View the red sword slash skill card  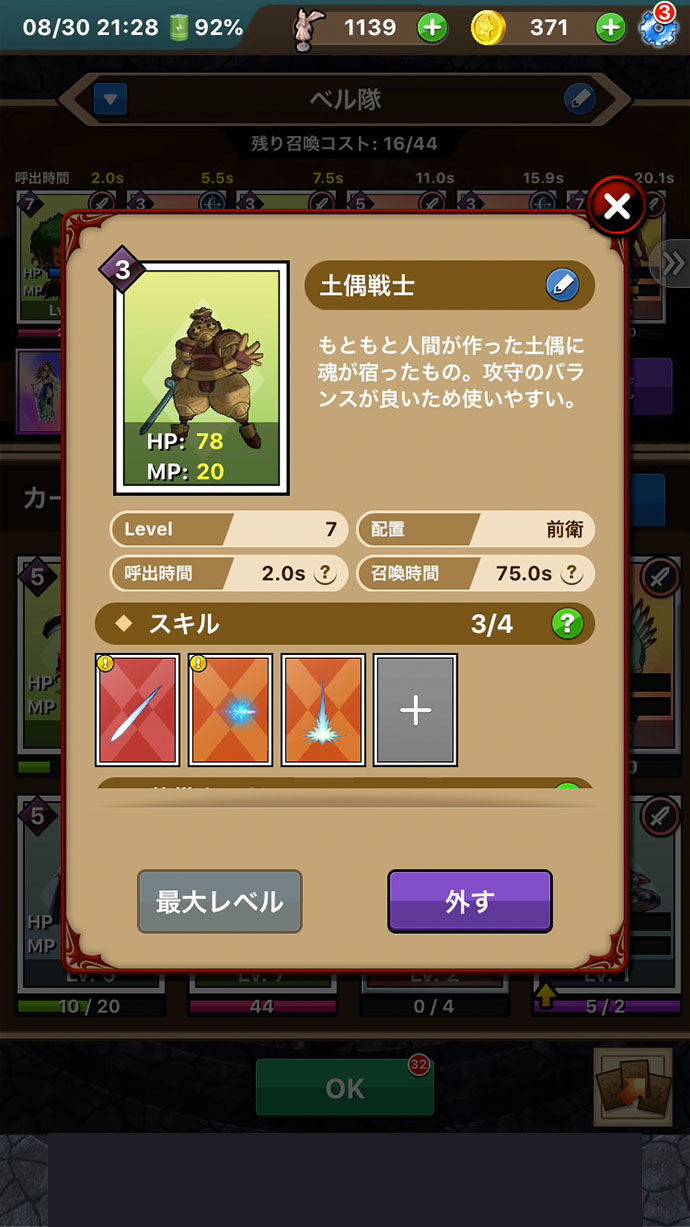click(x=138, y=710)
